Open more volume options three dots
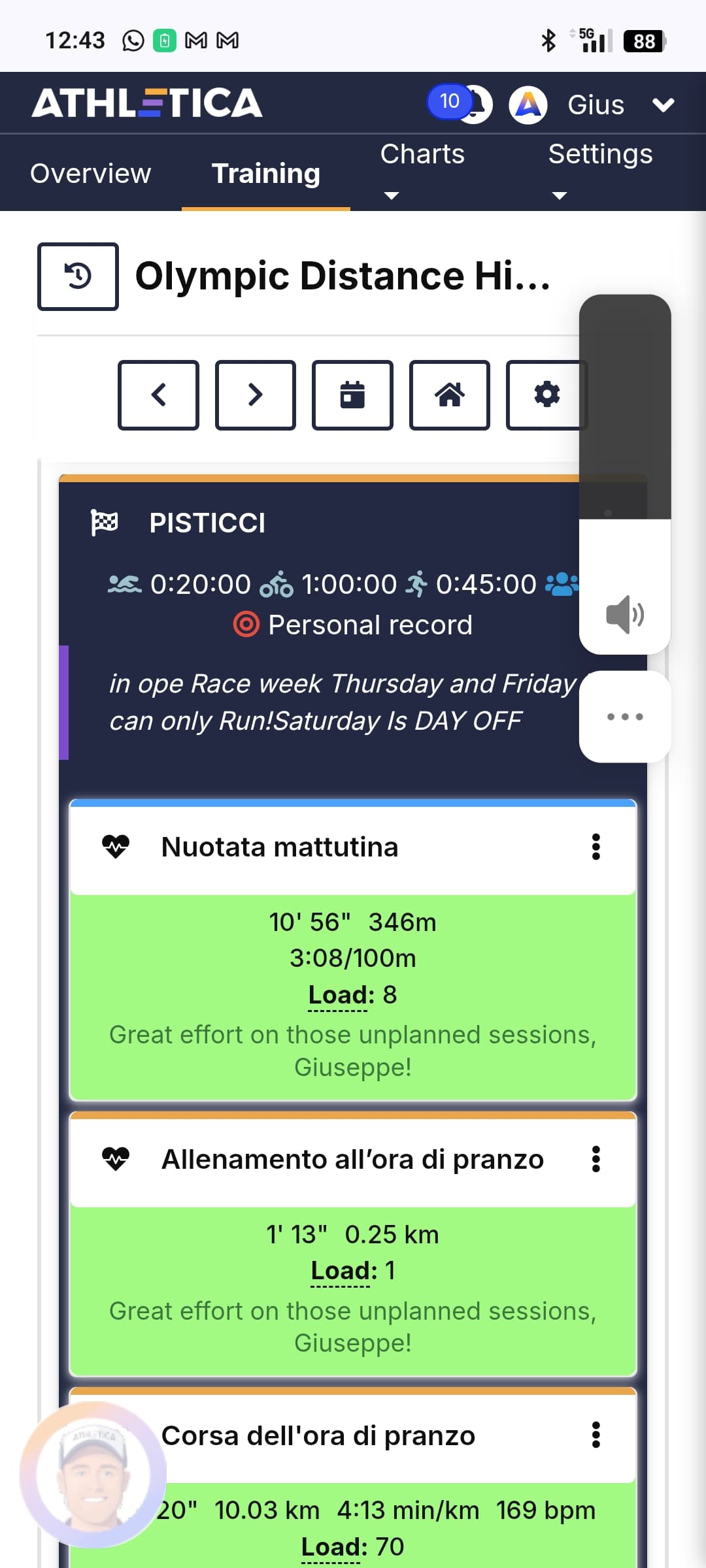This screenshot has width=706, height=1568. 625,717
